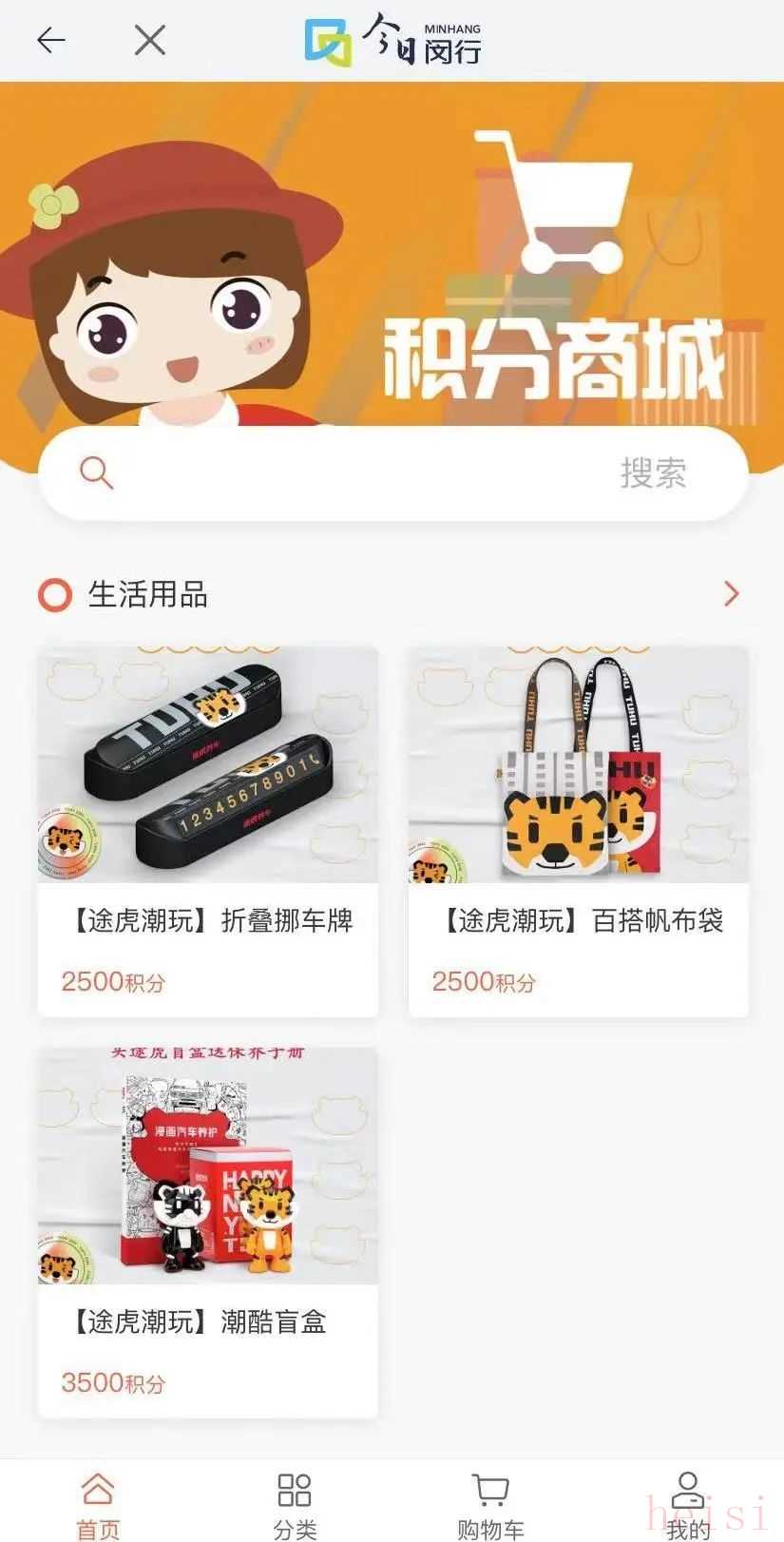
Task: Close the page with the X icon
Action: point(150,40)
